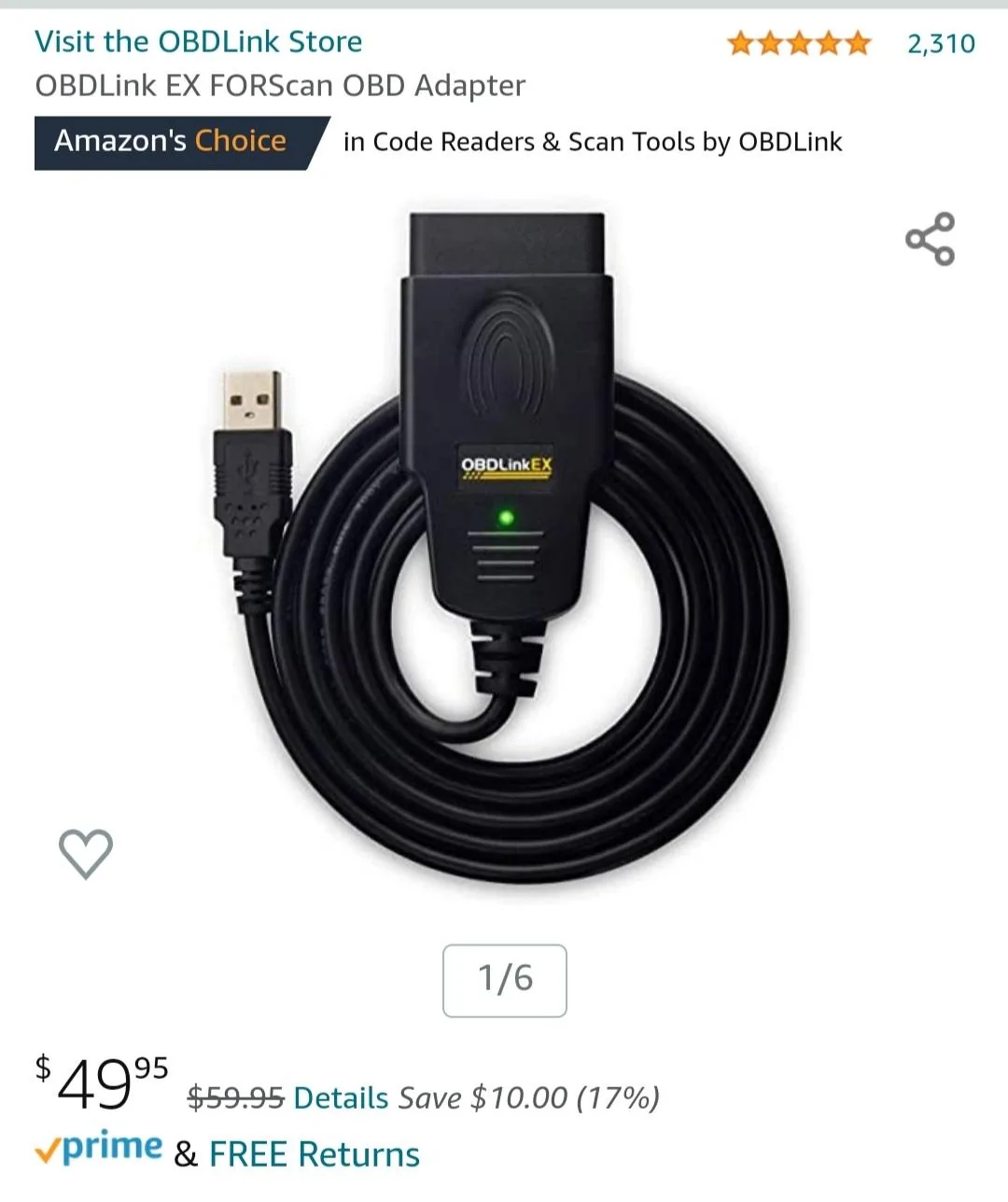This screenshot has width=1008, height=1202.
Task: Open the FREE Returns link
Action: 314,1154
